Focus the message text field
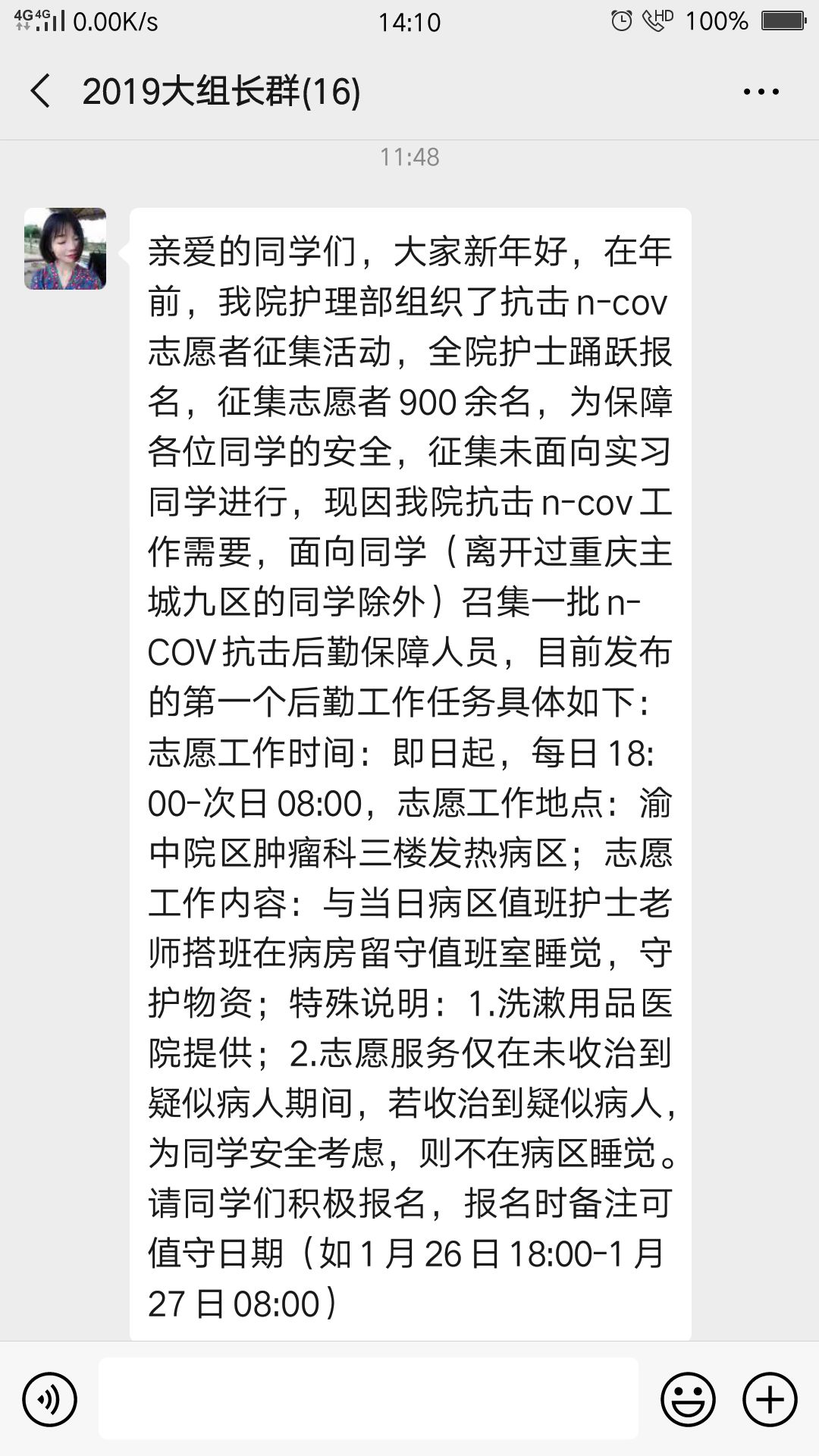The image size is (819, 1456). (x=369, y=1399)
